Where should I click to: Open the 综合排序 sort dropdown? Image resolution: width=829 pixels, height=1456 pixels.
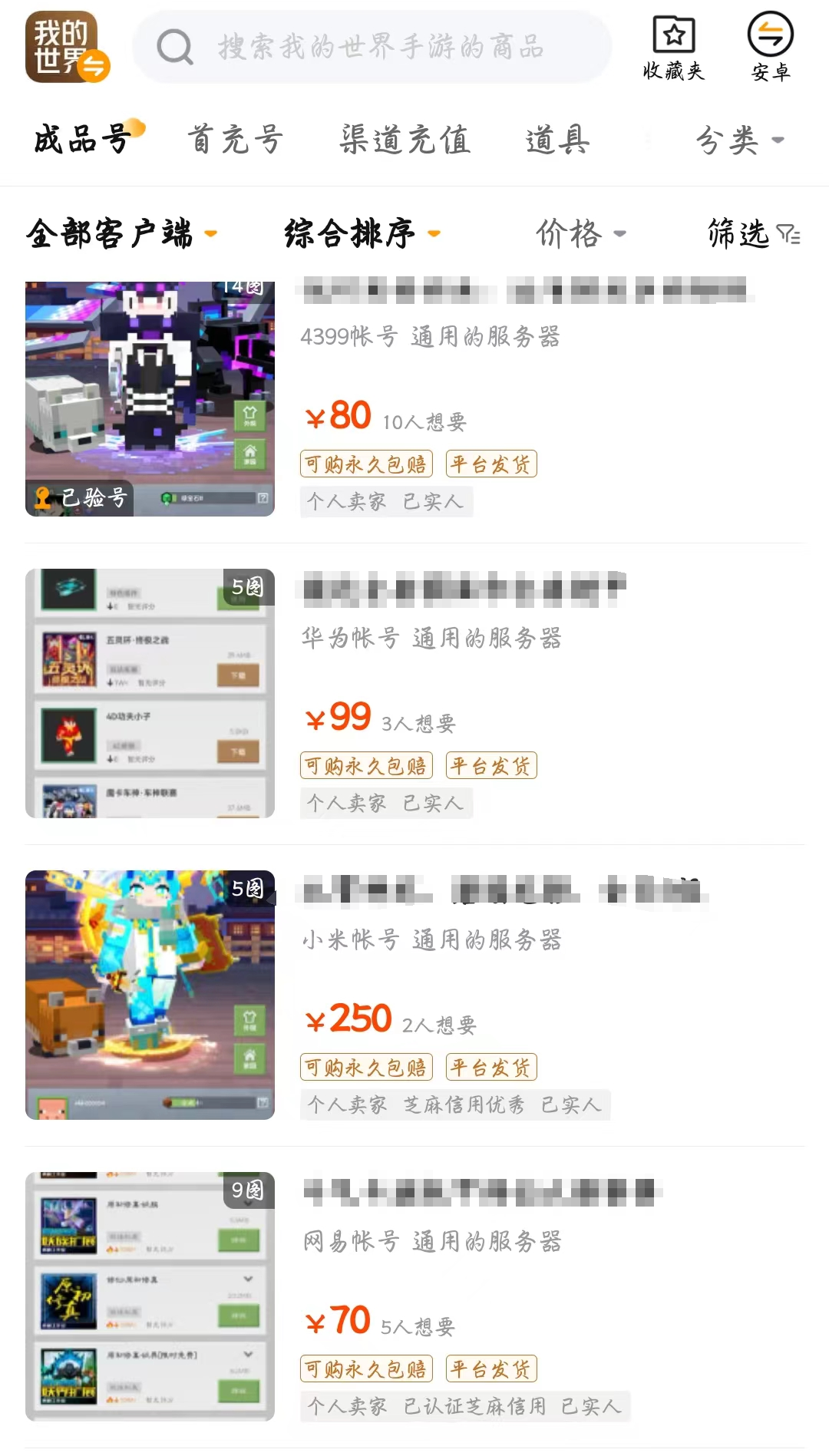click(x=362, y=233)
